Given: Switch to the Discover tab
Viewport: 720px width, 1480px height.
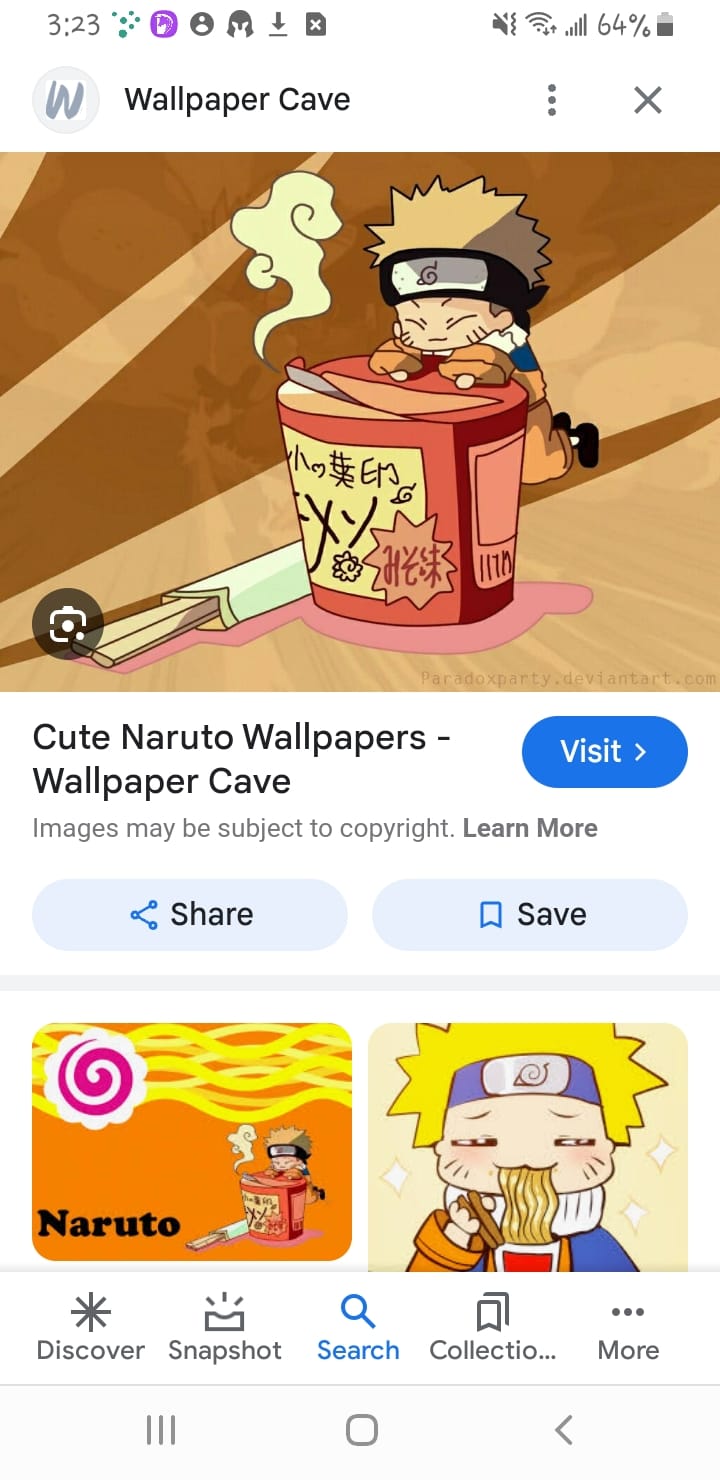Looking at the screenshot, I should (x=90, y=1327).
